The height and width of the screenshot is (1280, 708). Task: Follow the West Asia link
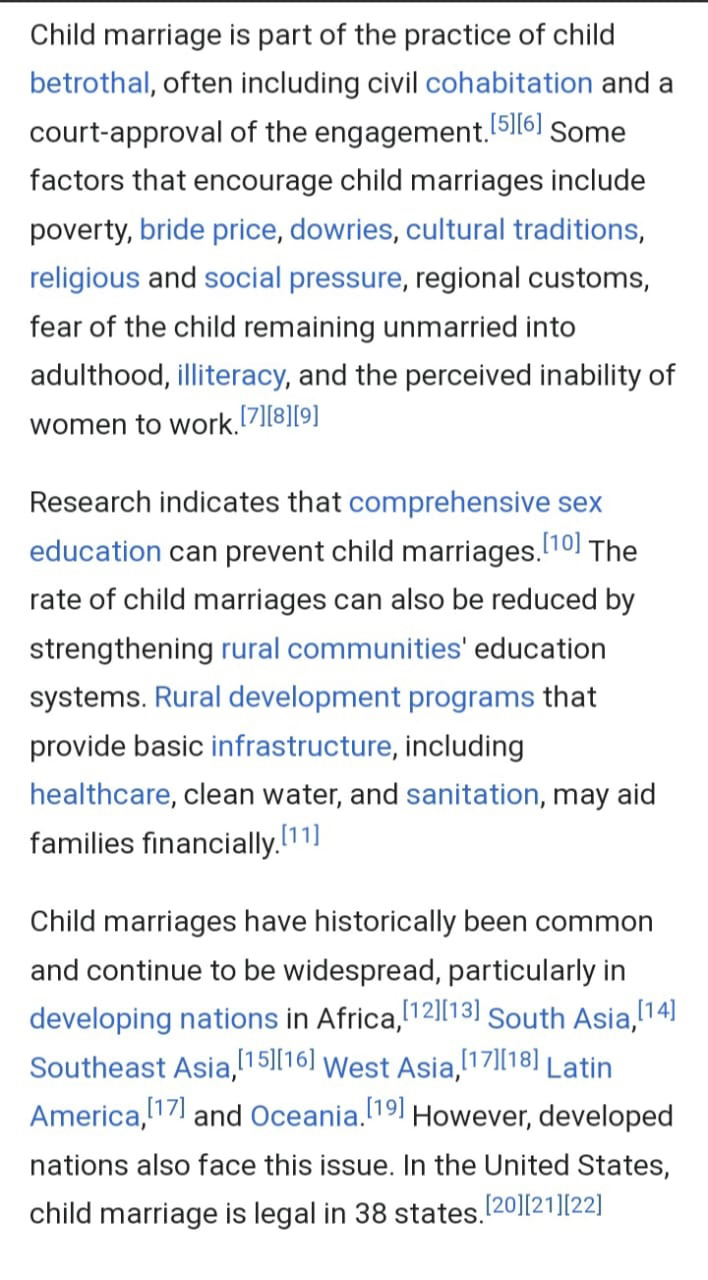point(389,1067)
